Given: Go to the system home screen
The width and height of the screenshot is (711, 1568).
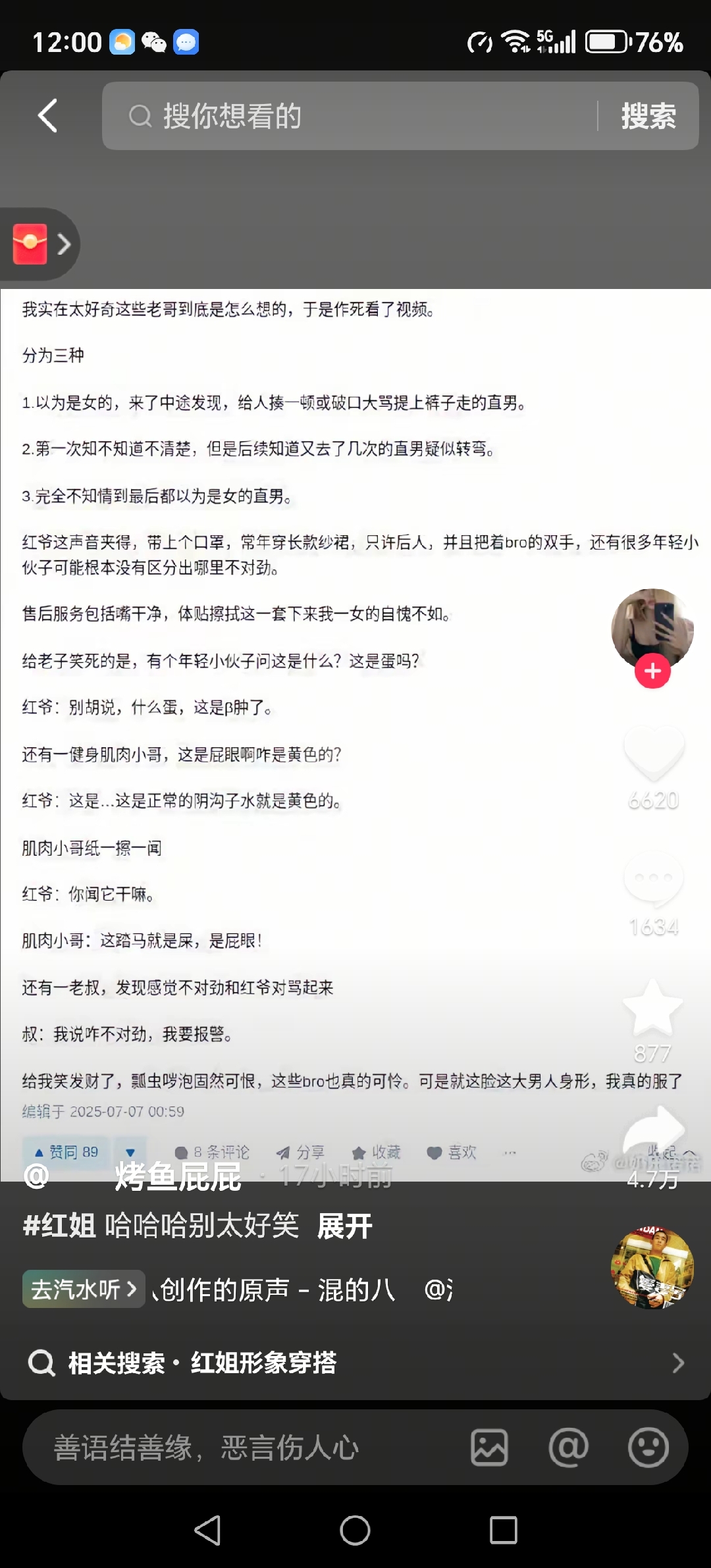Looking at the screenshot, I should (x=355, y=1530).
